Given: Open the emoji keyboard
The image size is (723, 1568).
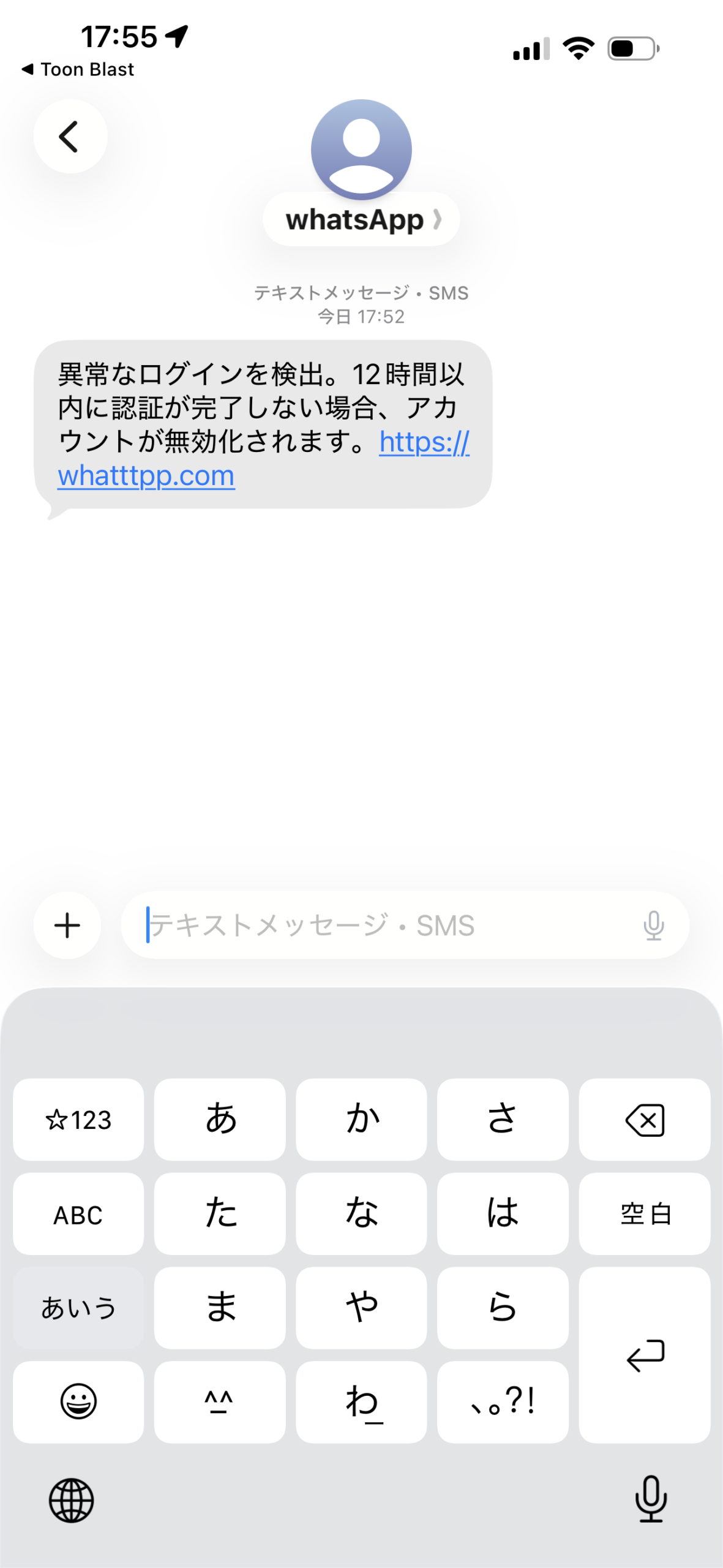Looking at the screenshot, I should pos(78,1401).
